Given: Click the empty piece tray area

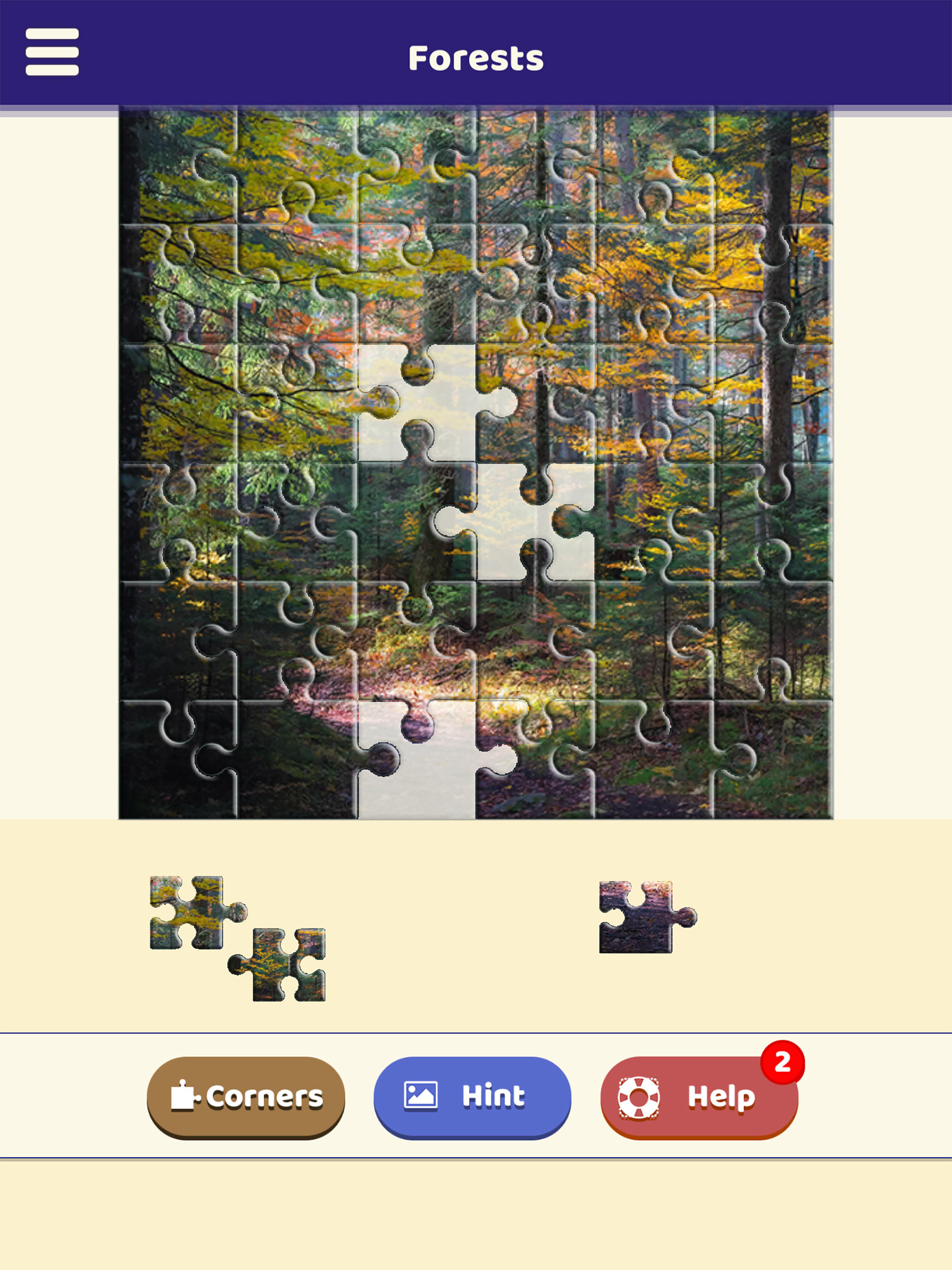Looking at the screenshot, I should click(459, 919).
